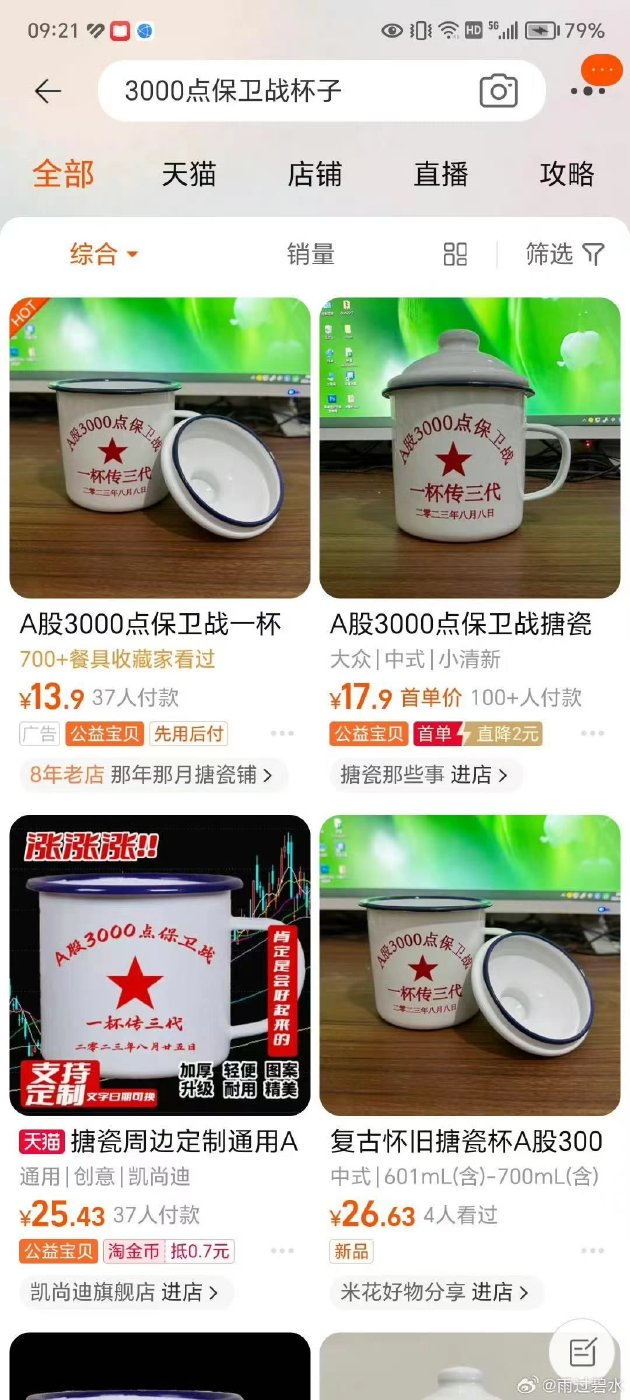View the ¥25.43 搪瓷周边定制通用 product

160,965
